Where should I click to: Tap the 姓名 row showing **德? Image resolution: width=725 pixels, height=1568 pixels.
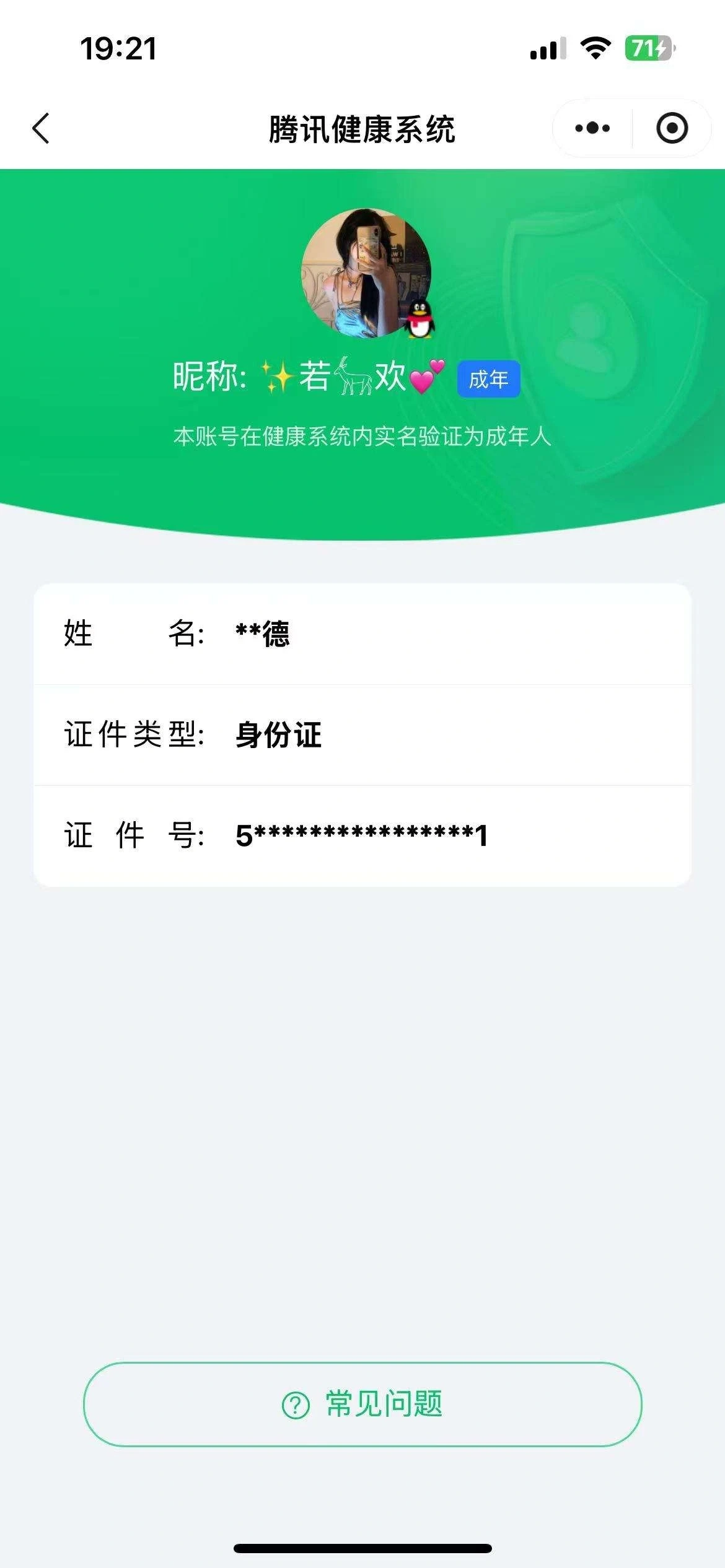362,634
